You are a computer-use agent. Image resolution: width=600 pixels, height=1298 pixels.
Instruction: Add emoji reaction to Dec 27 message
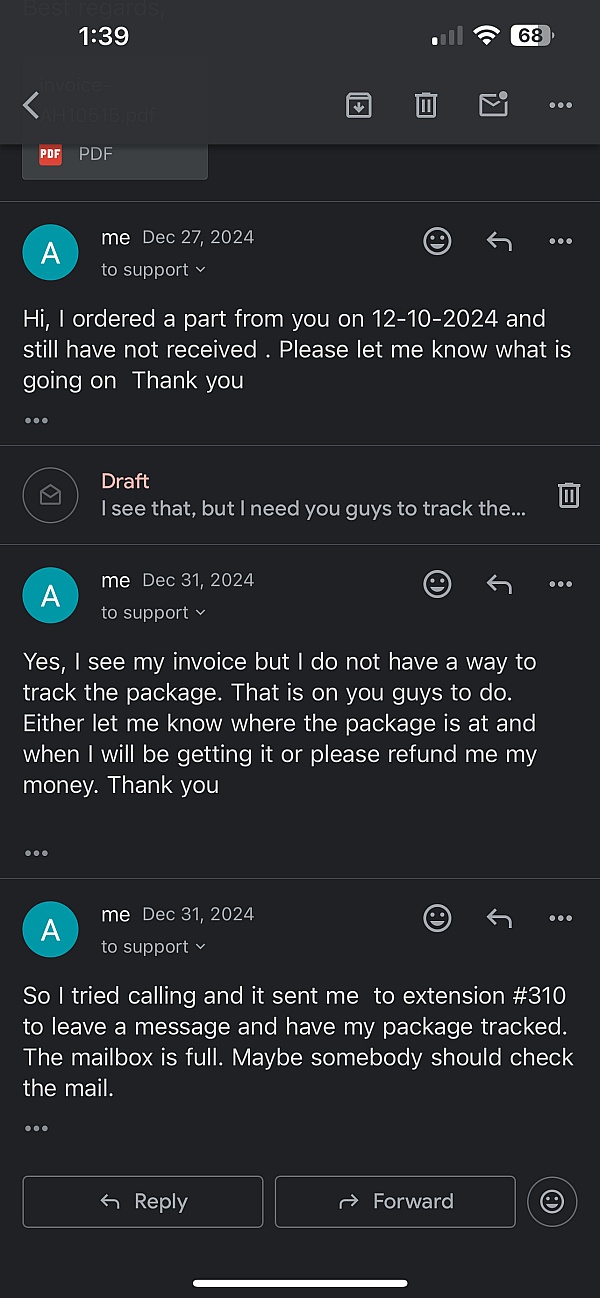click(437, 241)
